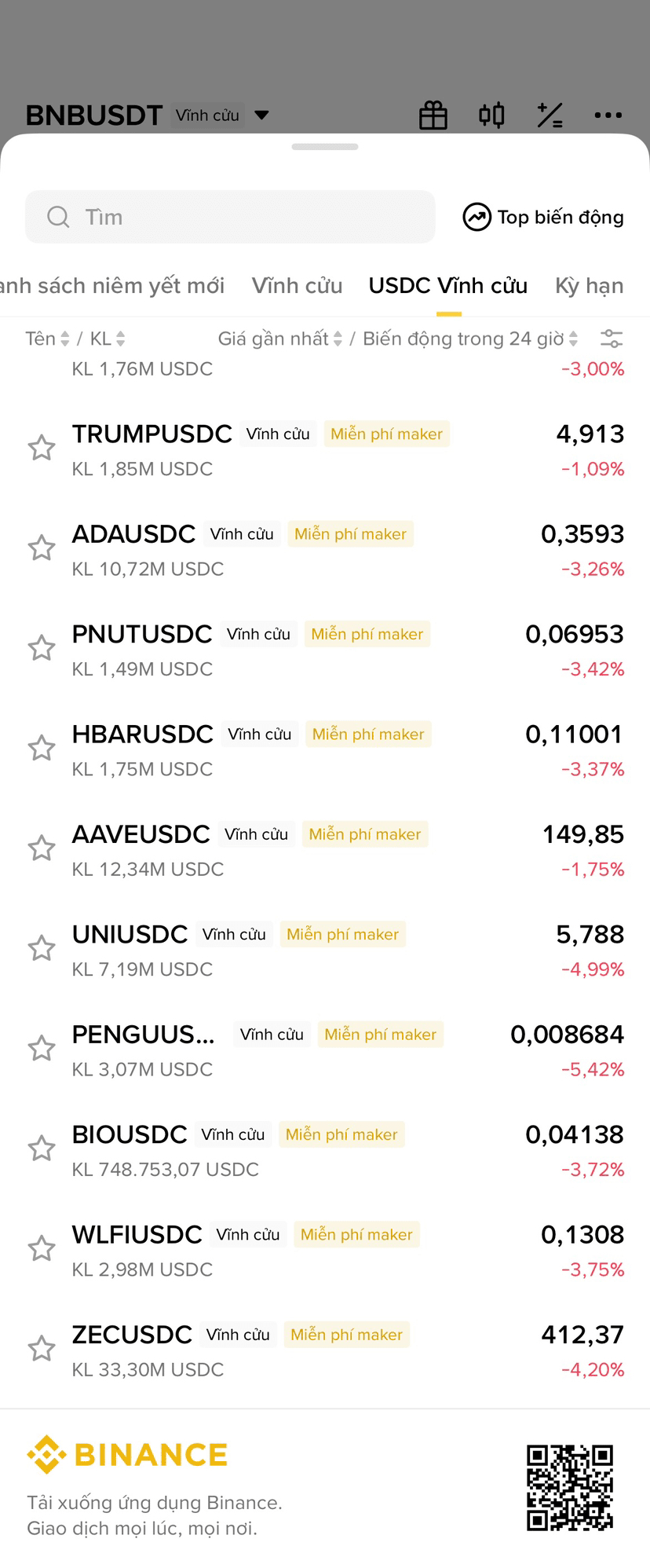Choose UNIUSDC from the list
Viewport: 650px width, 1568px height.
130,935
